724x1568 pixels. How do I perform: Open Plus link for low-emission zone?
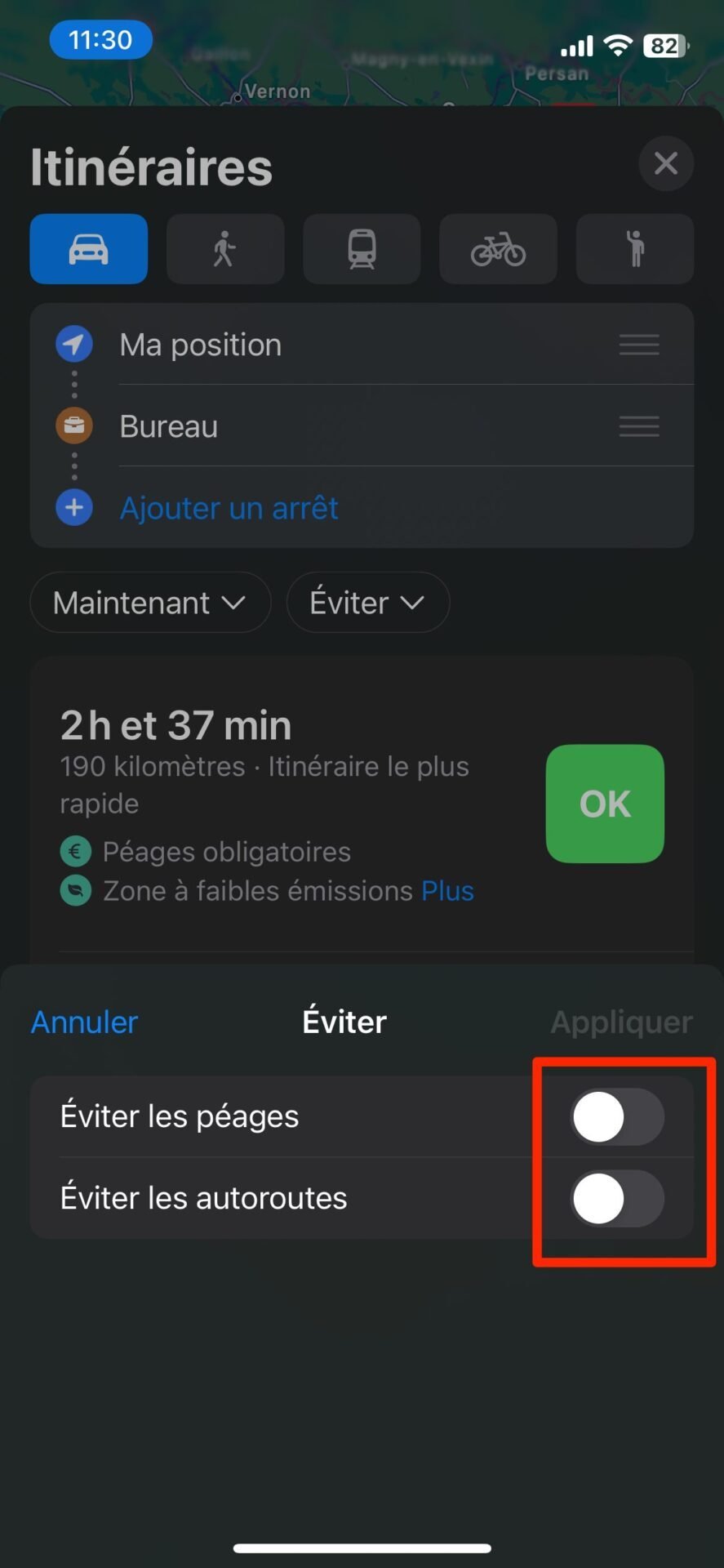point(447,891)
